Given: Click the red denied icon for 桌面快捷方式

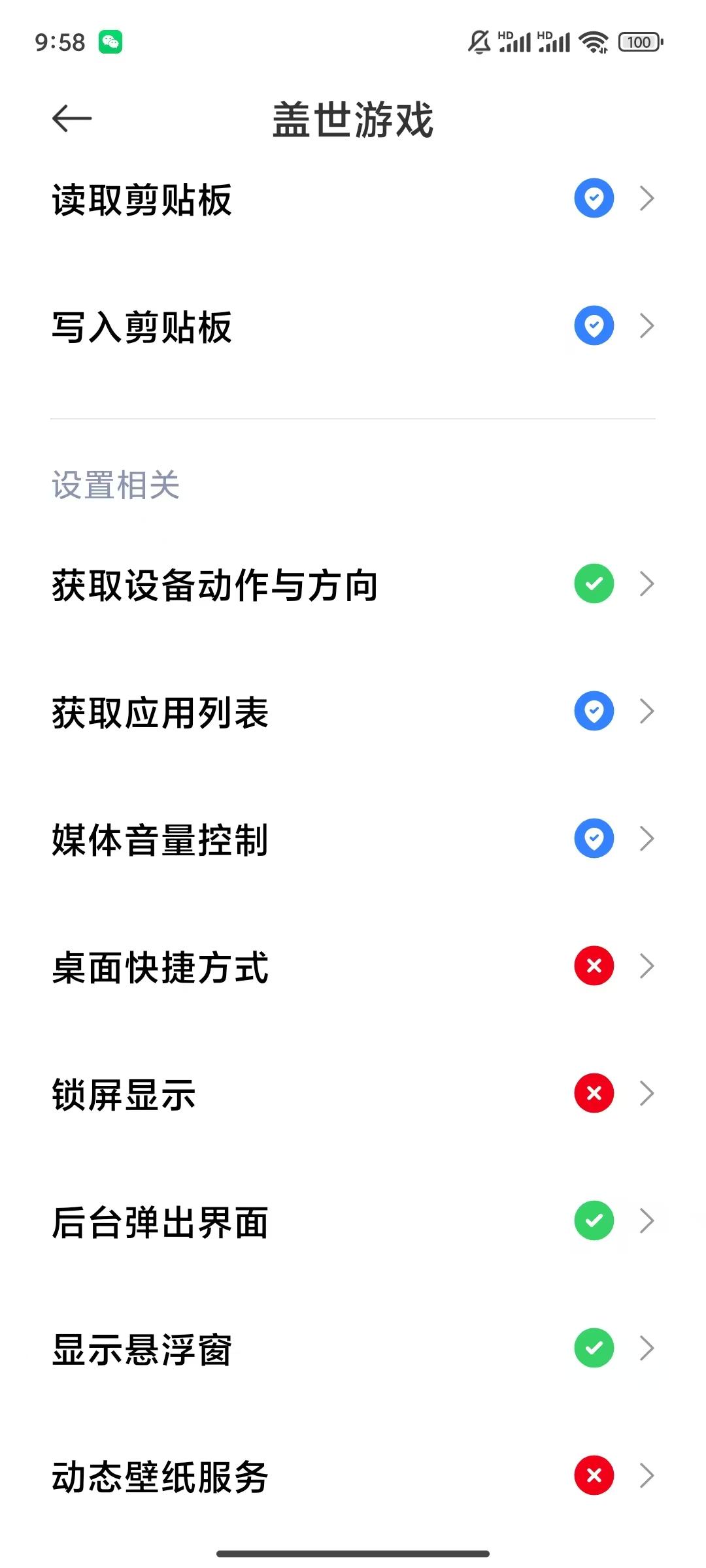Looking at the screenshot, I should pos(593,966).
